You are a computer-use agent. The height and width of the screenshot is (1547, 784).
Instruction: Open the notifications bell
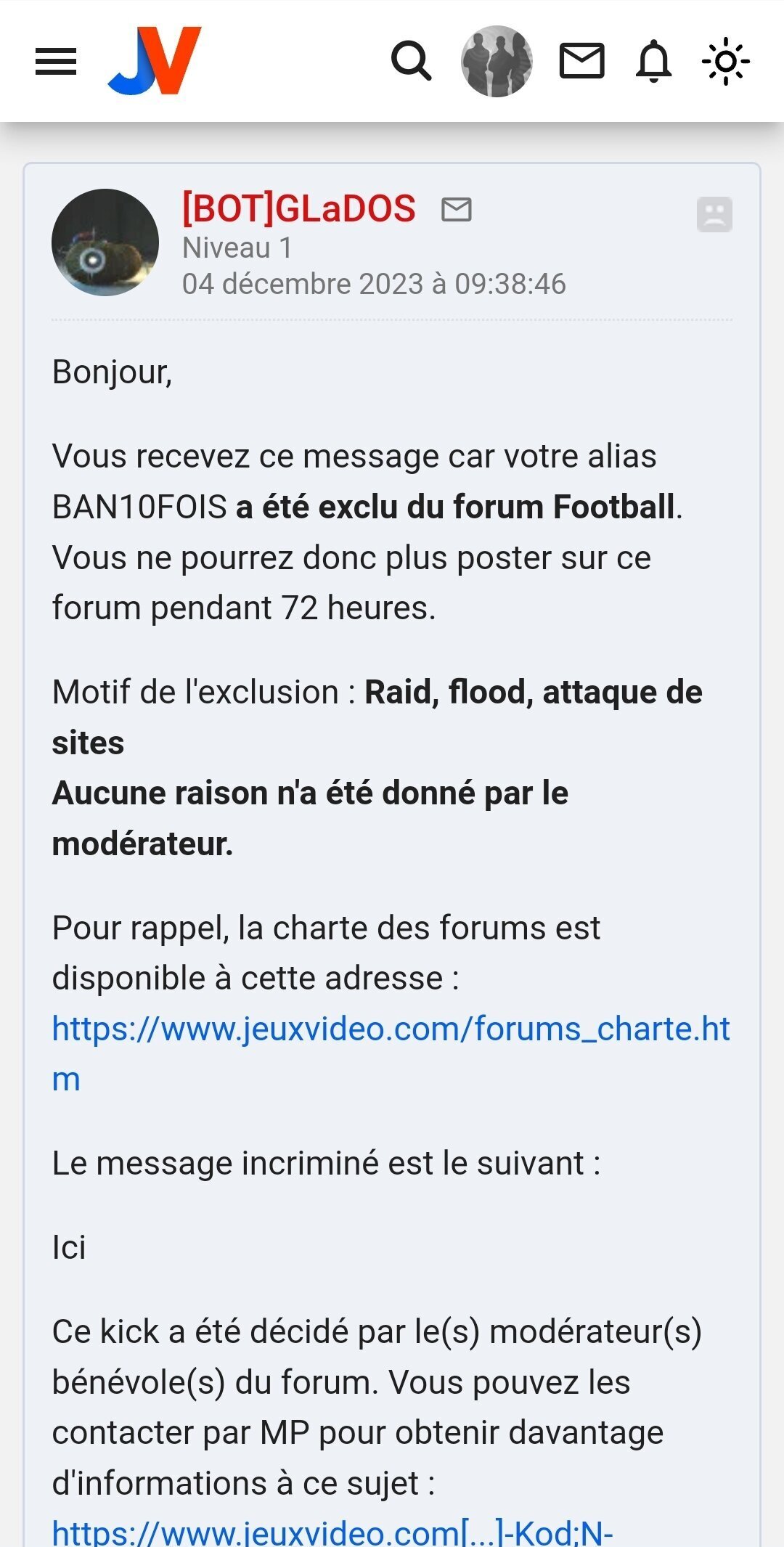click(653, 61)
